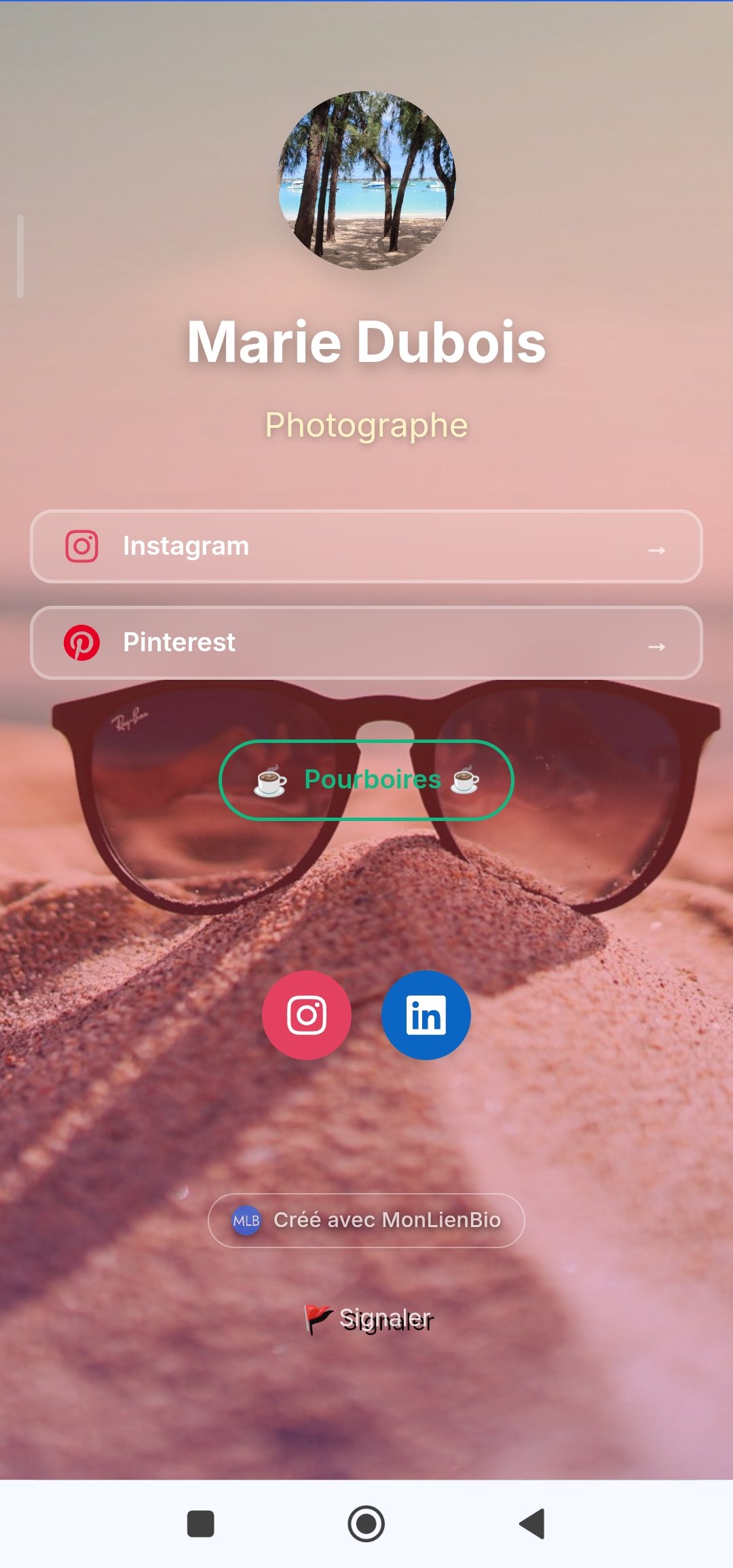View Marie Dubois profile photo
The image size is (733, 1568).
(x=366, y=181)
